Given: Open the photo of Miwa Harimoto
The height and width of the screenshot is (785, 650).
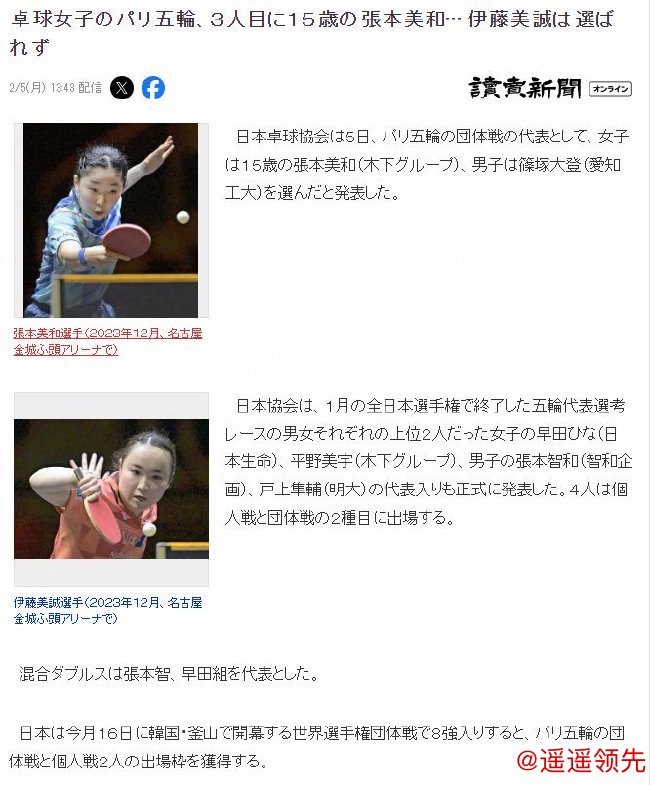Looking at the screenshot, I should (110, 220).
